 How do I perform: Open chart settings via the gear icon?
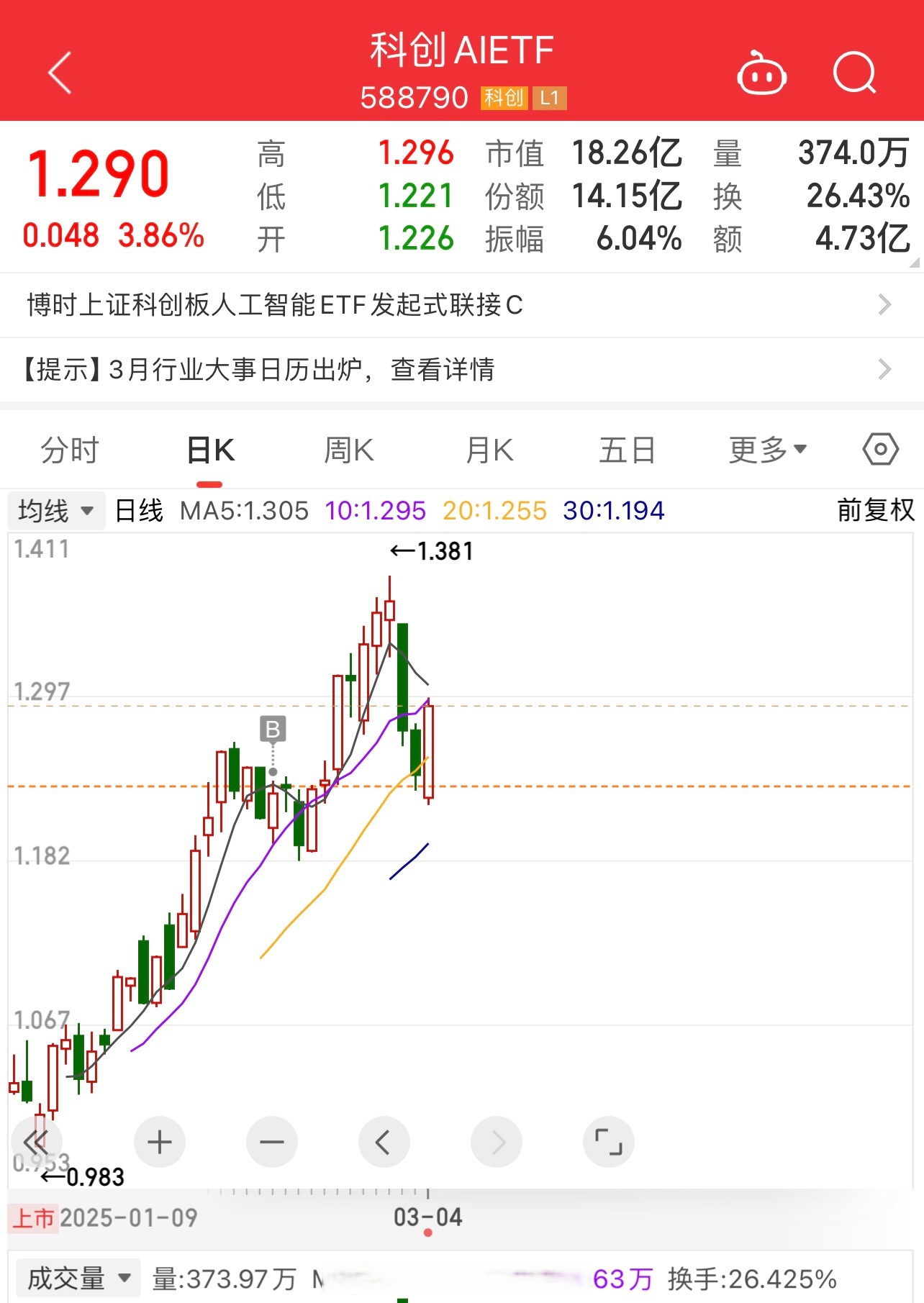click(x=879, y=449)
